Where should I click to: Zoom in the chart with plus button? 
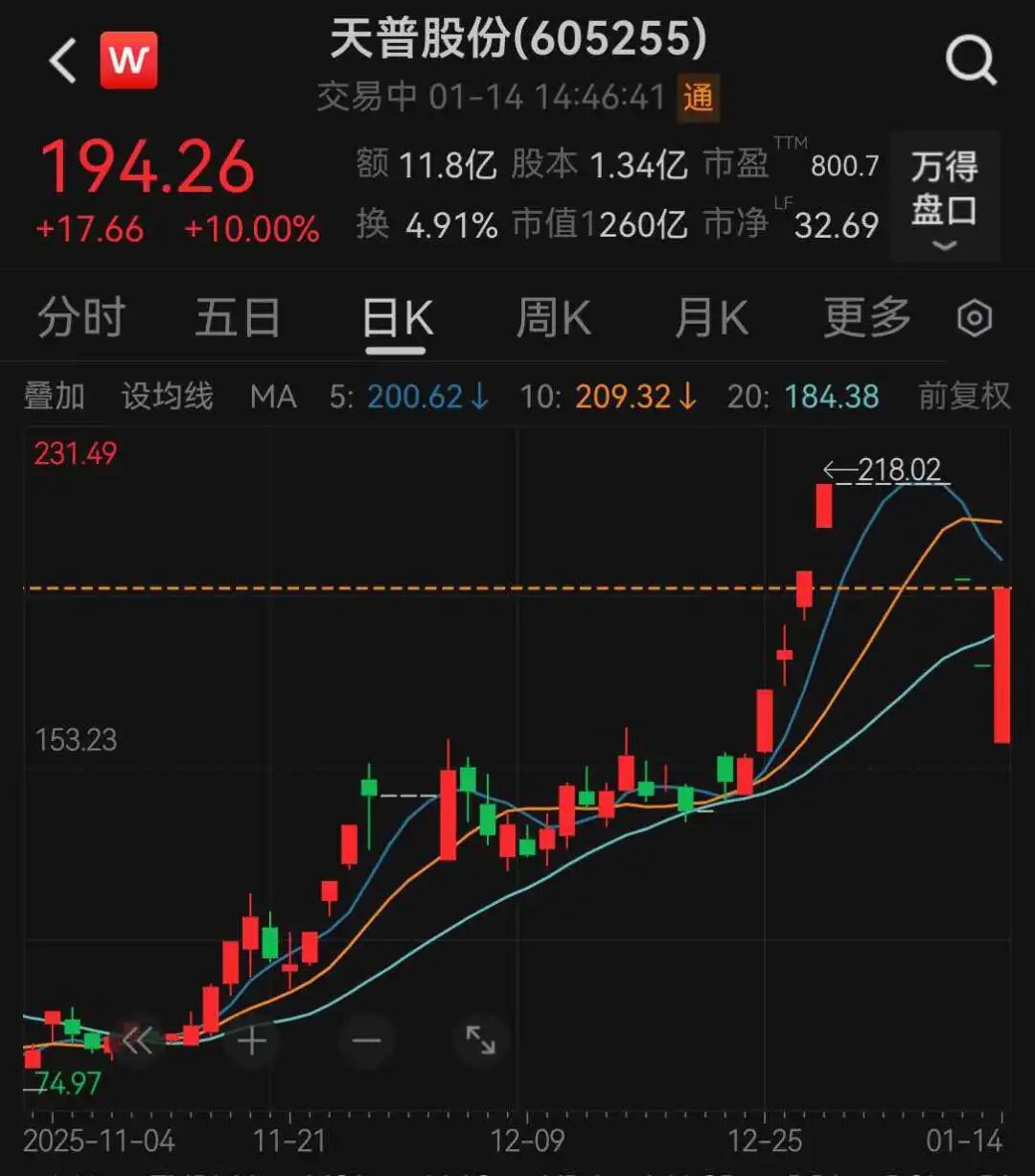(252, 1040)
